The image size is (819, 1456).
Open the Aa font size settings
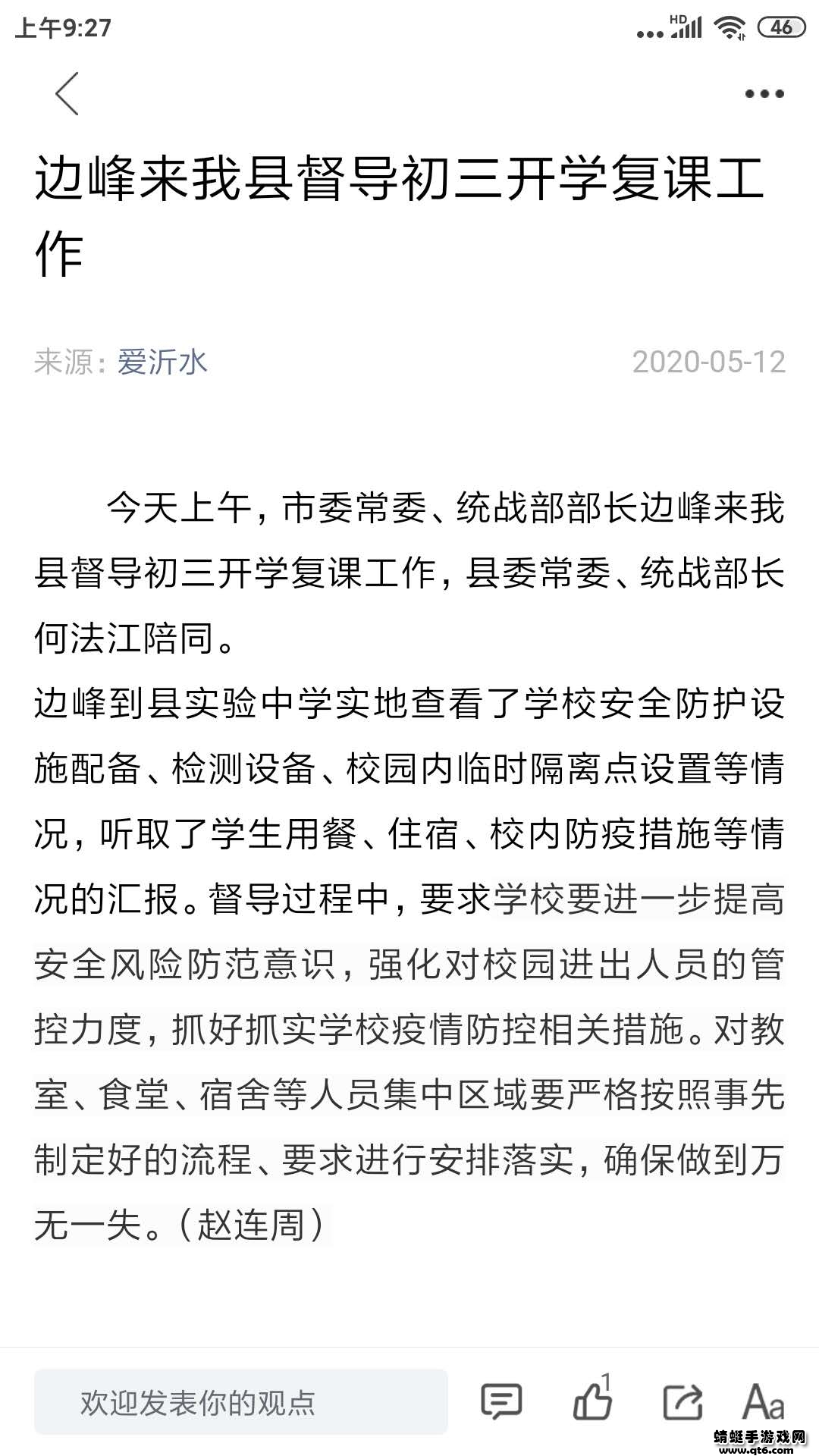pos(763,1401)
